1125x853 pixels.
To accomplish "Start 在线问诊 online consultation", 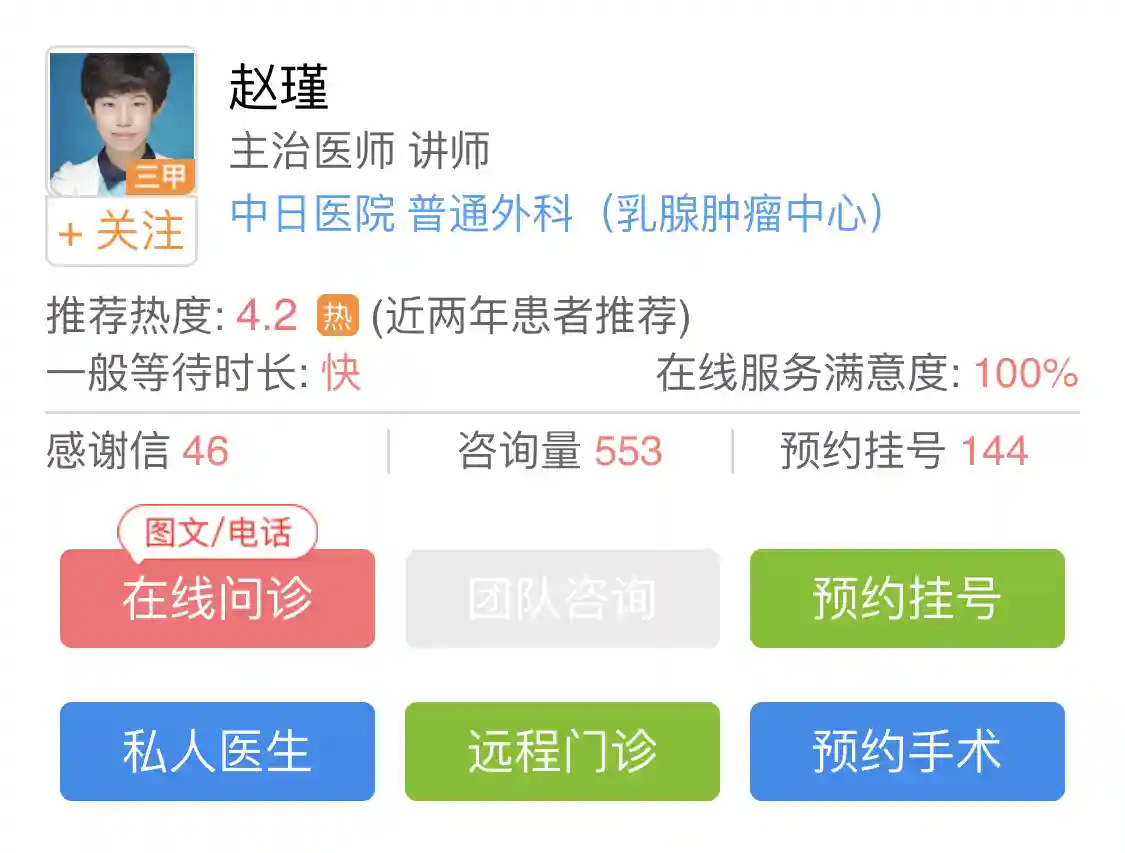I will tap(217, 599).
